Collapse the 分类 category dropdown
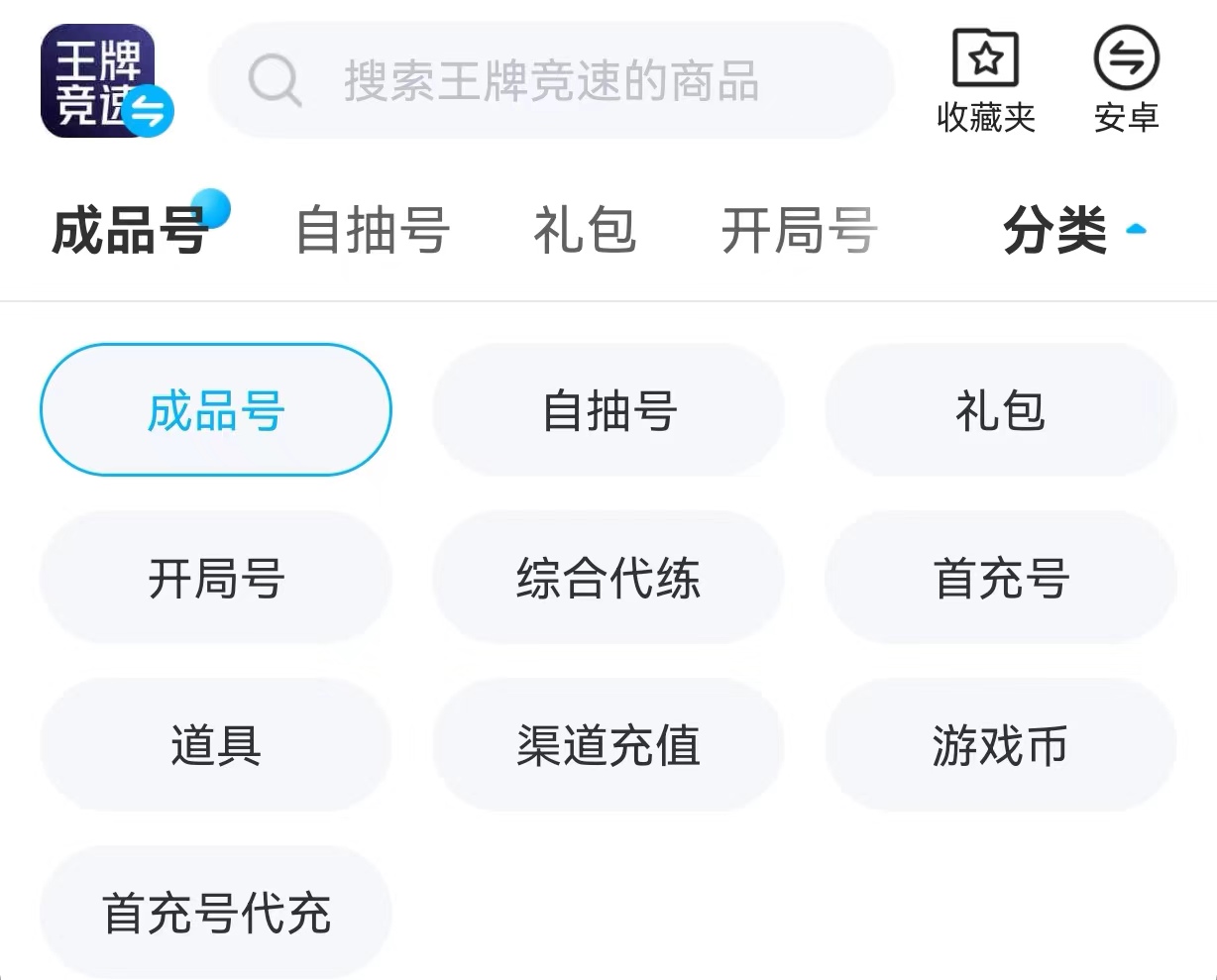The image size is (1217, 980). [1074, 231]
